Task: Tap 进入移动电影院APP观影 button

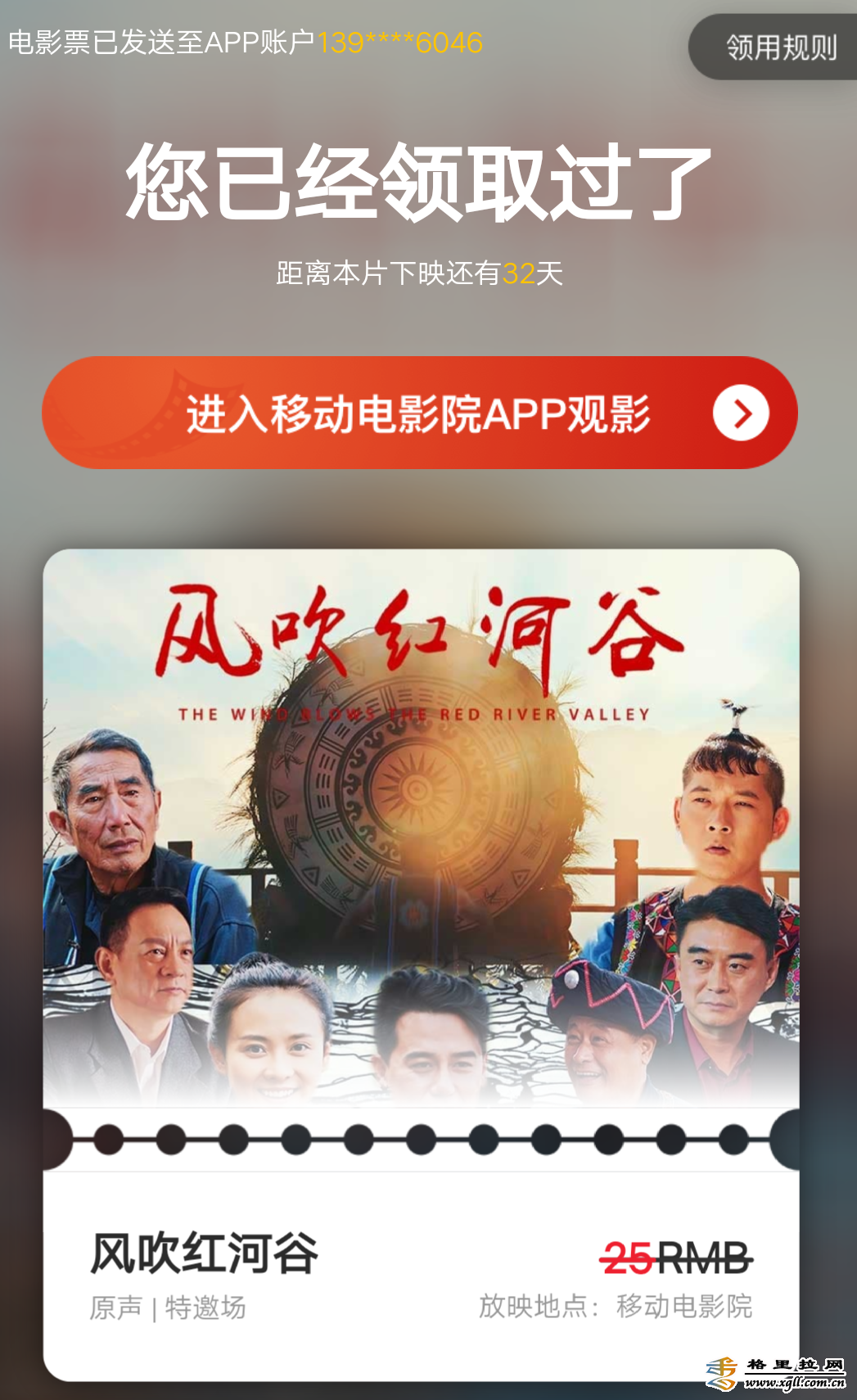Action: (420, 413)
